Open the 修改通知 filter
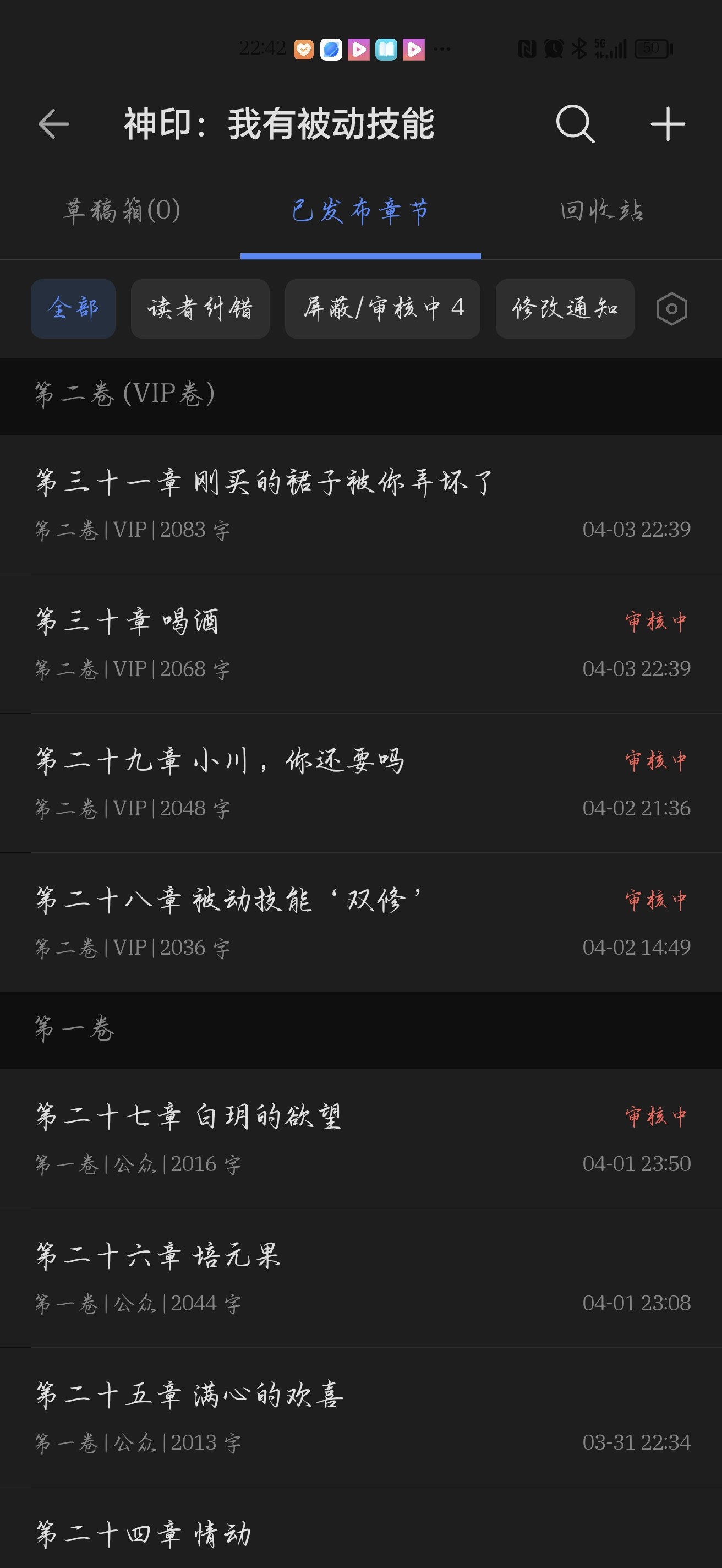This screenshot has height=1568, width=722. (565, 309)
